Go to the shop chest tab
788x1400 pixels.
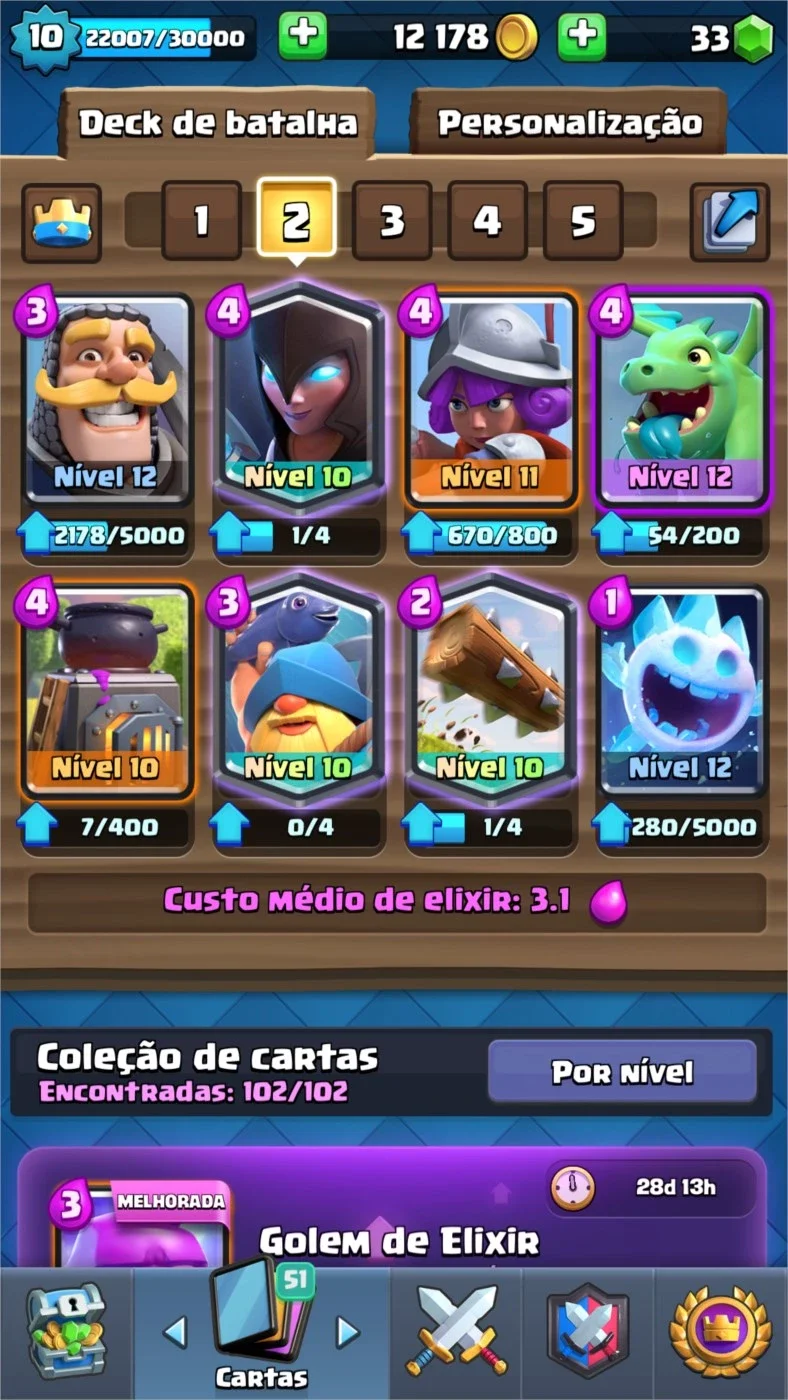66,1330
